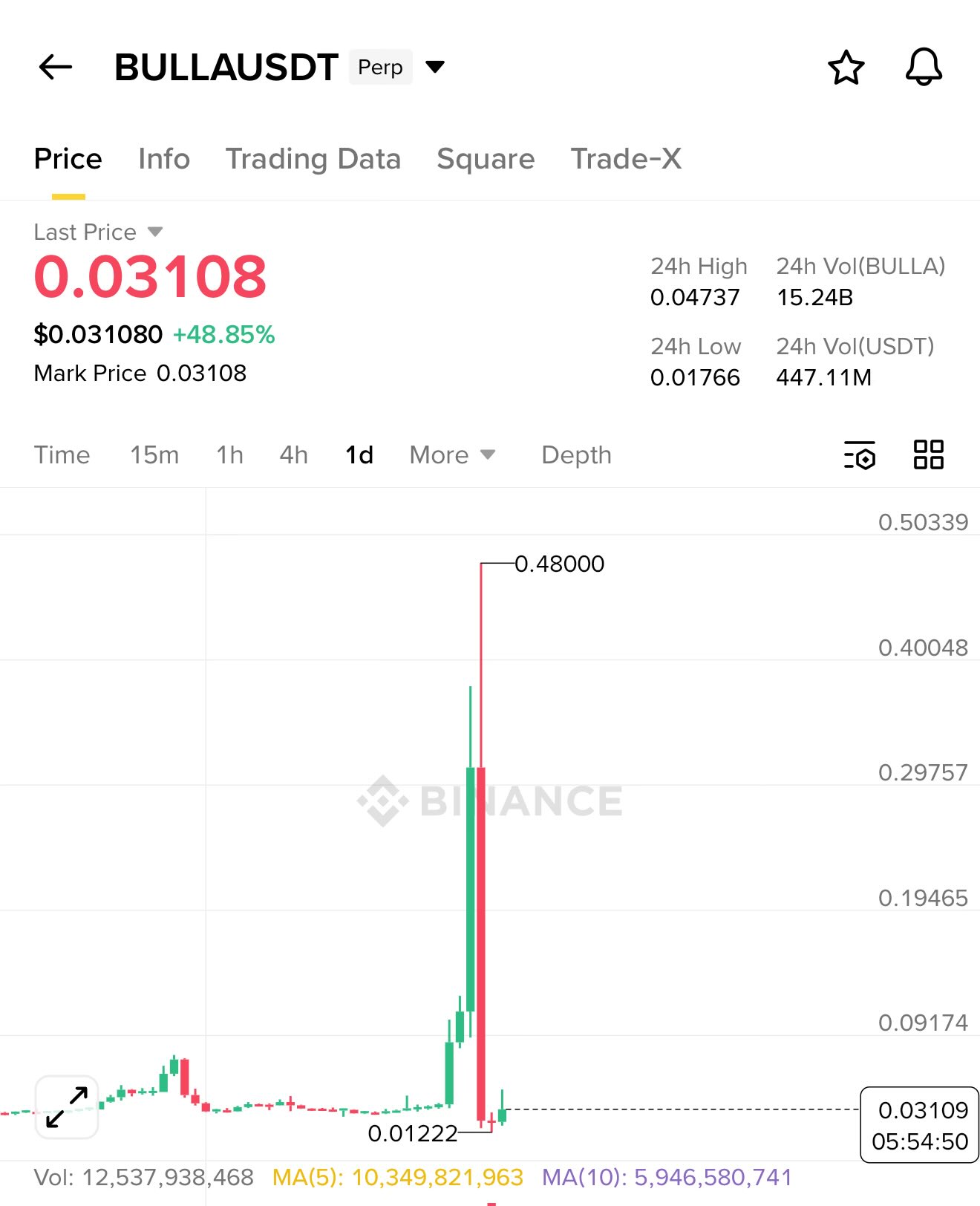Go back using the arrow icon

click(x=56, y=67)
